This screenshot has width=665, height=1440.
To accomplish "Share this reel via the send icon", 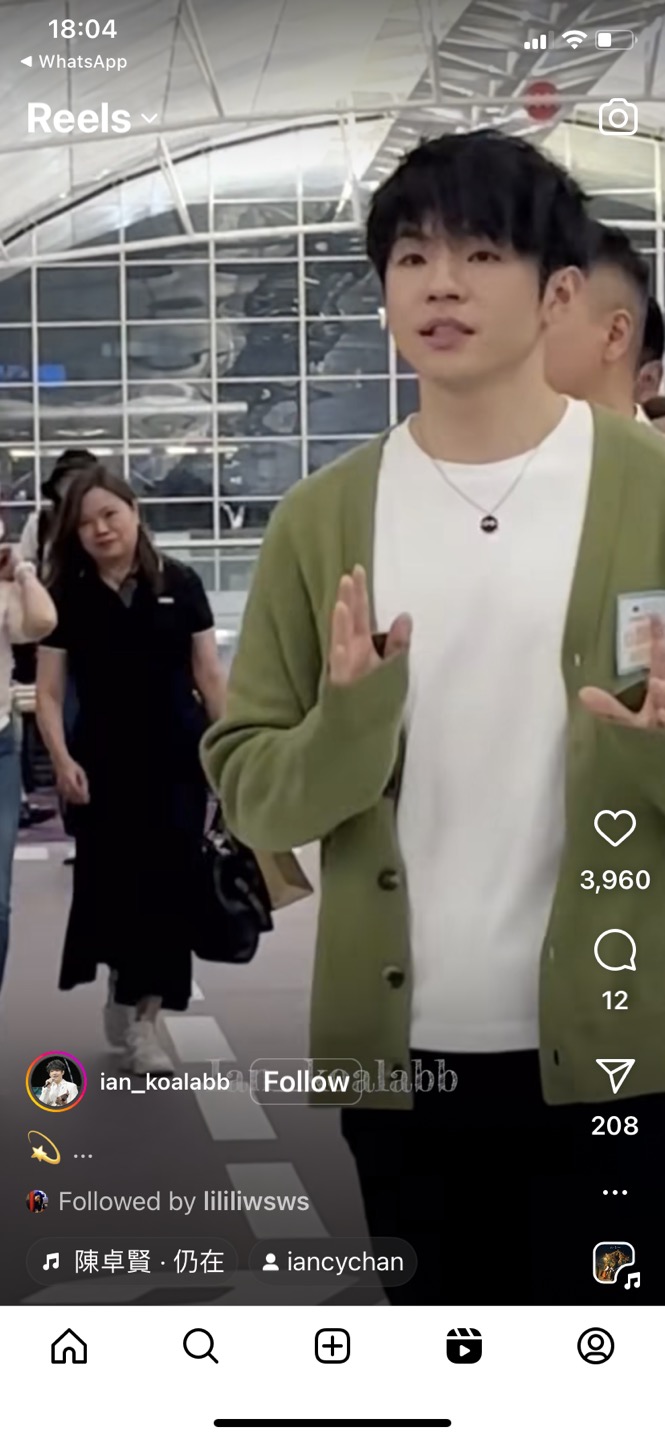I will [615, 1076].
